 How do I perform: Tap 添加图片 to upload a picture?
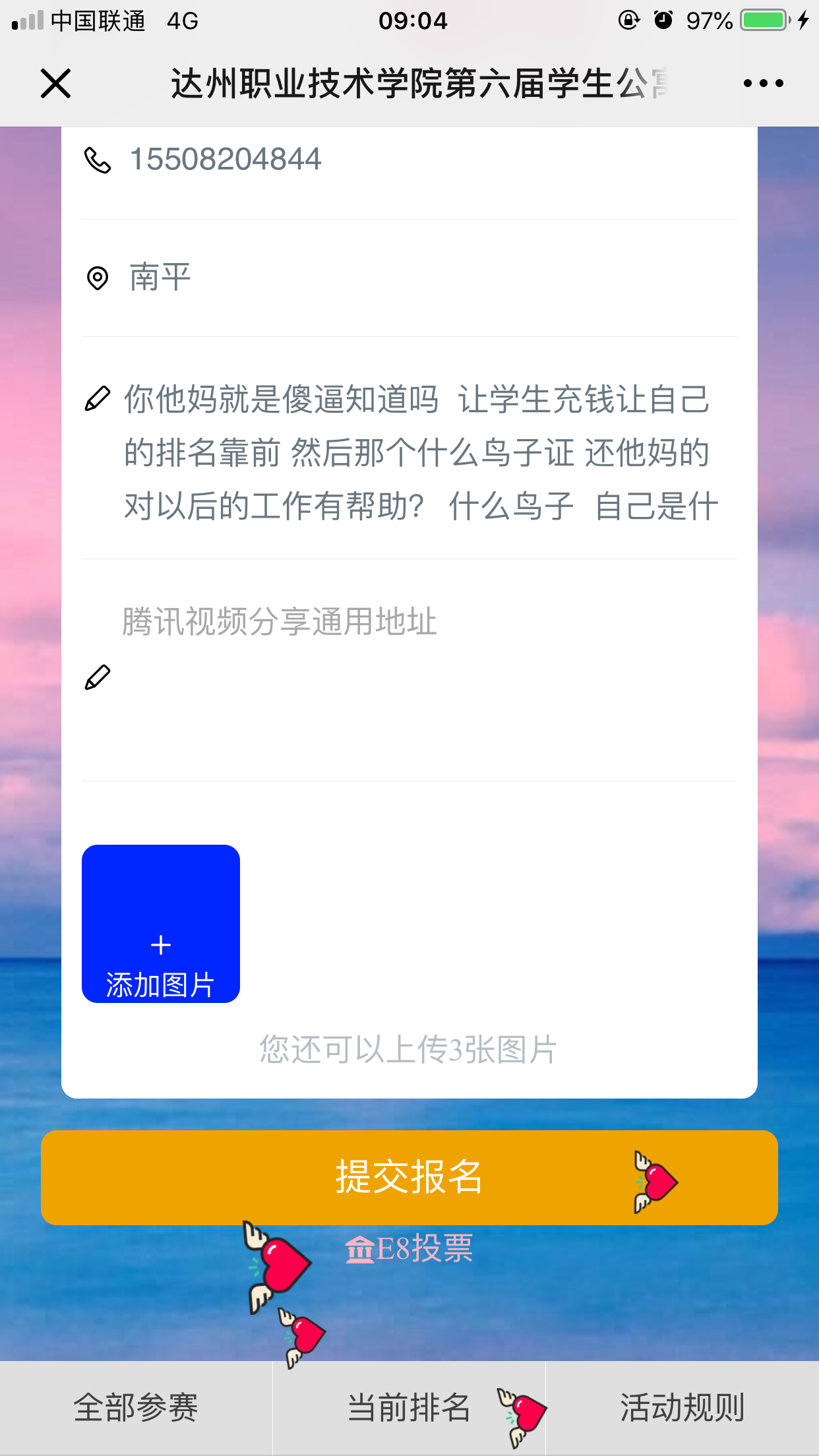point(161,923)
